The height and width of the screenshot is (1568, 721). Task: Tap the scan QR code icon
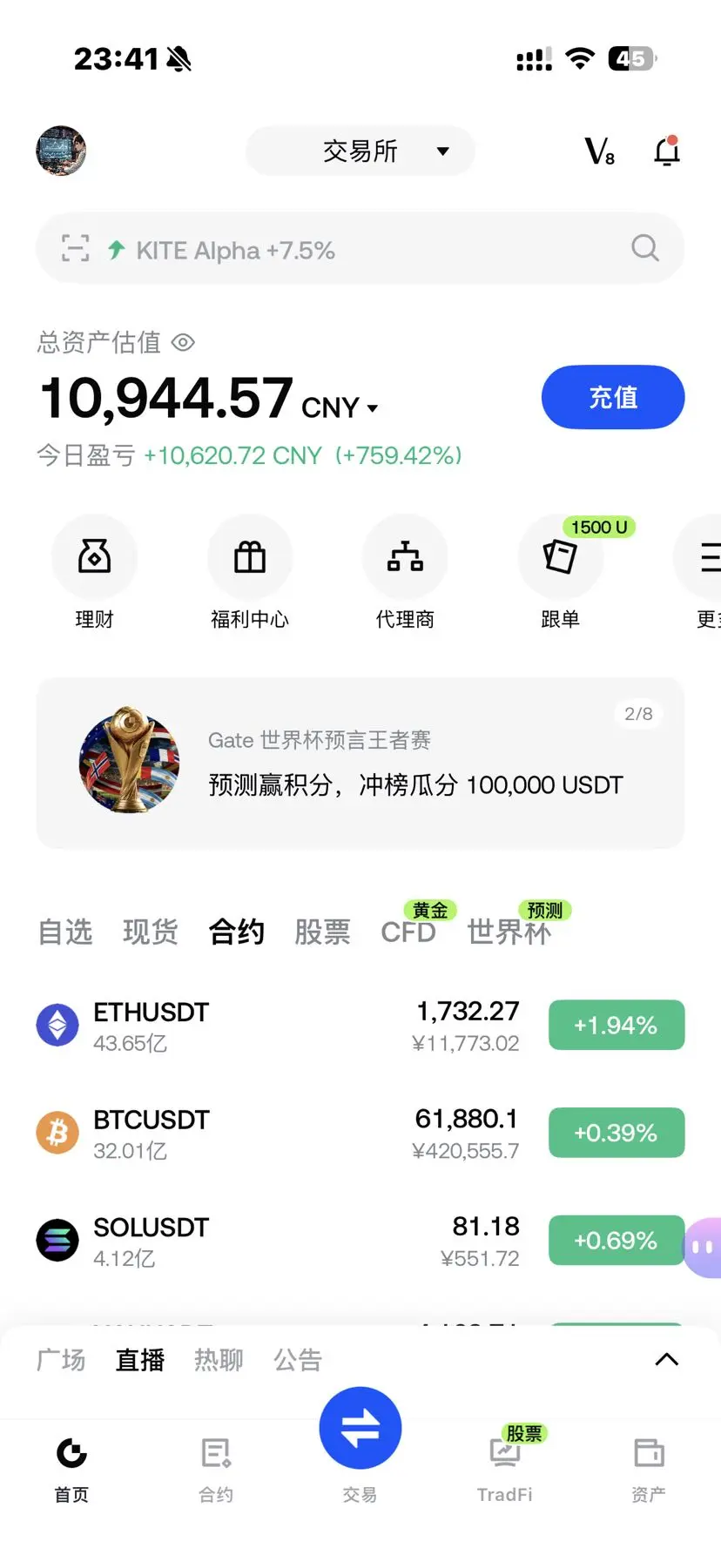[x=76, y=249]
